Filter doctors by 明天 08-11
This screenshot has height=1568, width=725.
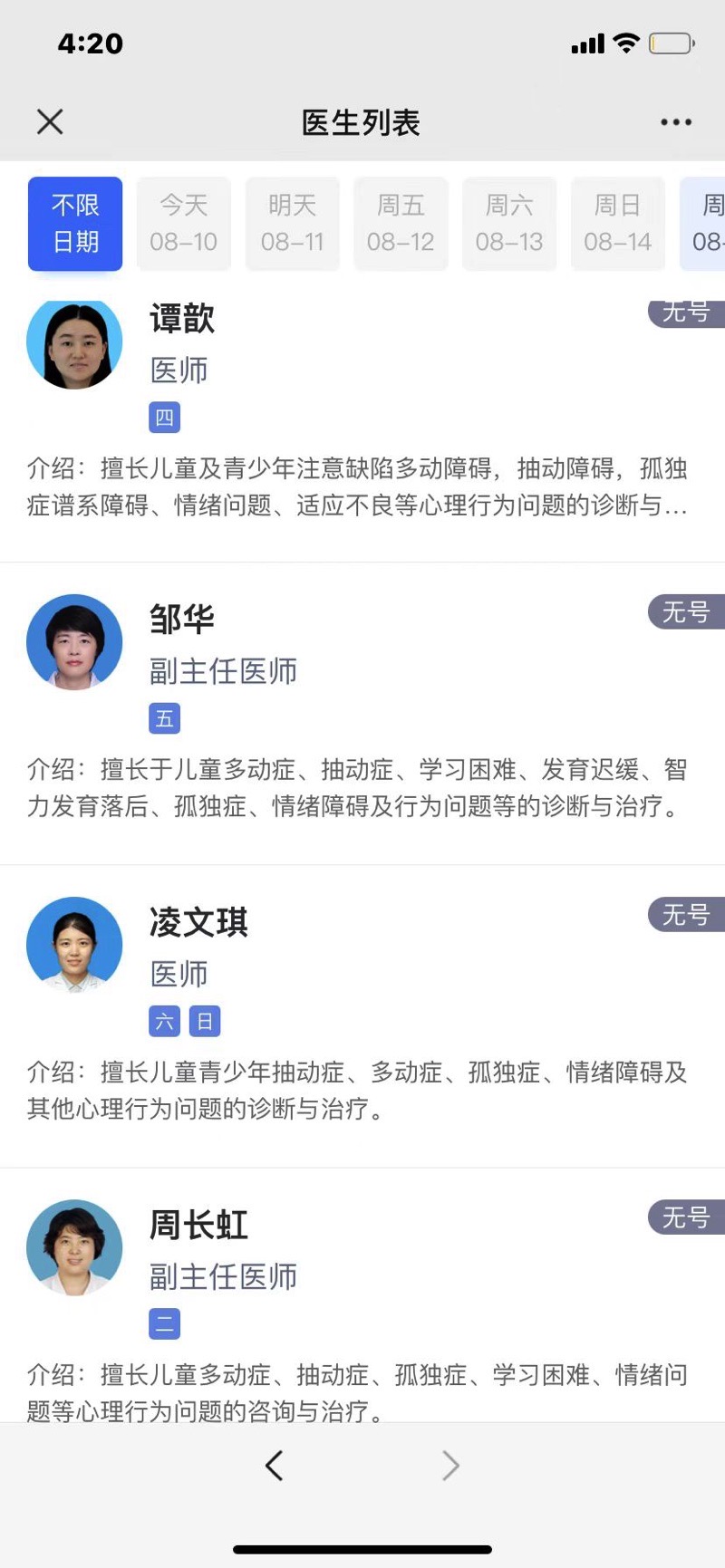pyautogui.click(x=292, y=224)
